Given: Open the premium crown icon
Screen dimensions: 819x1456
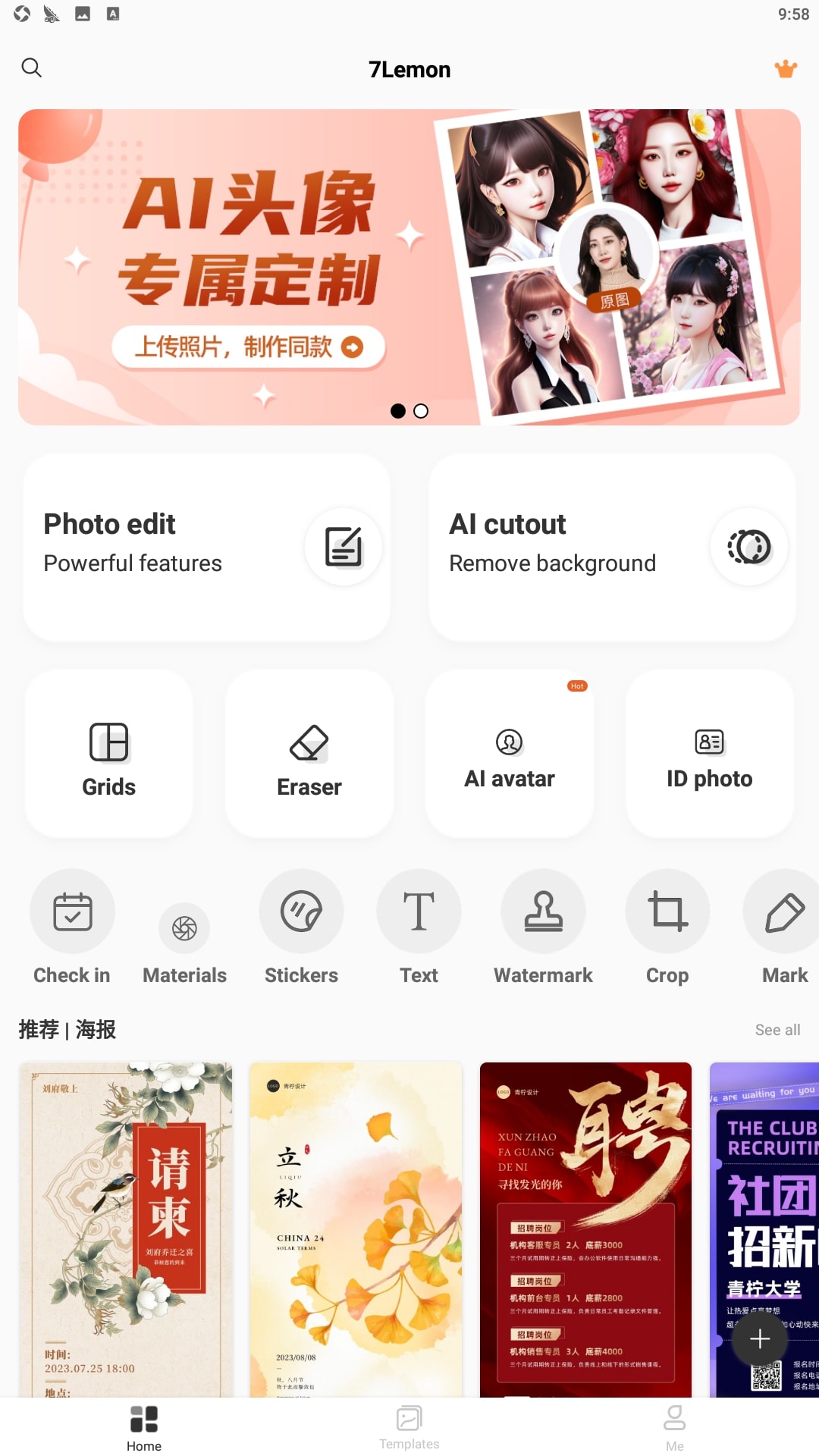Looking at the screenshot, I should tap(786, 69).
